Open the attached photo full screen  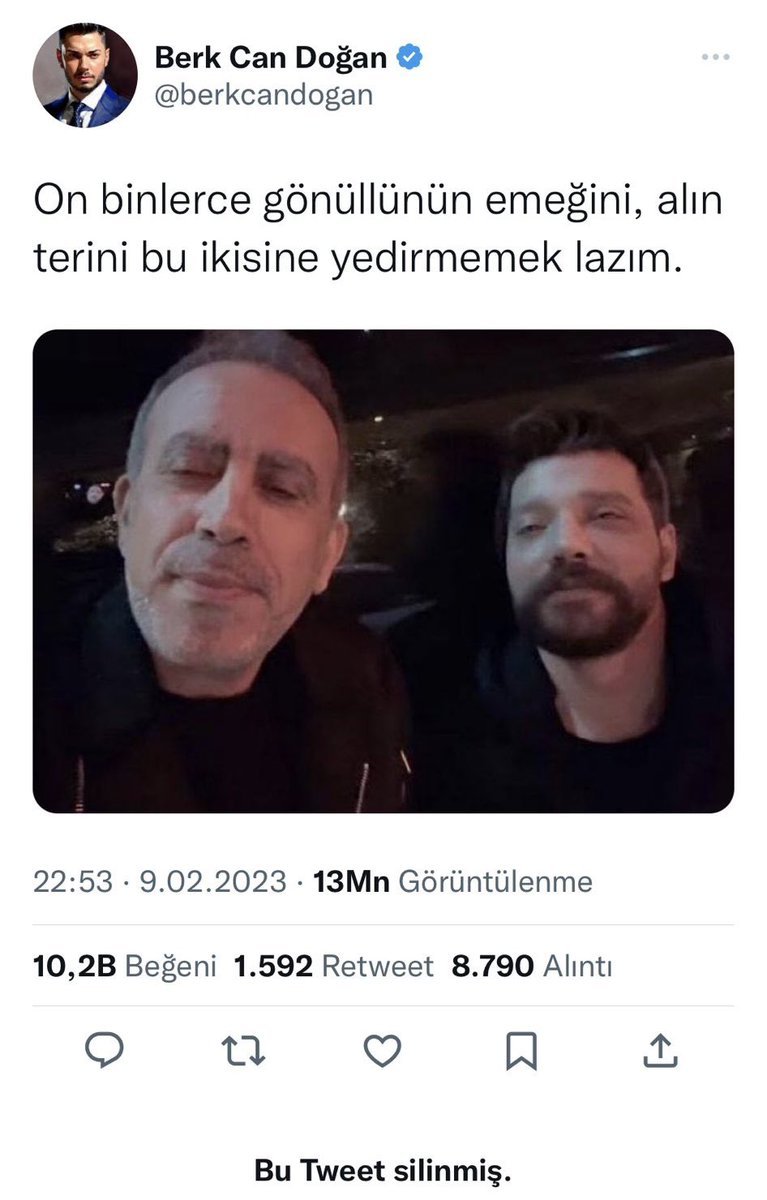pos(383,571)
